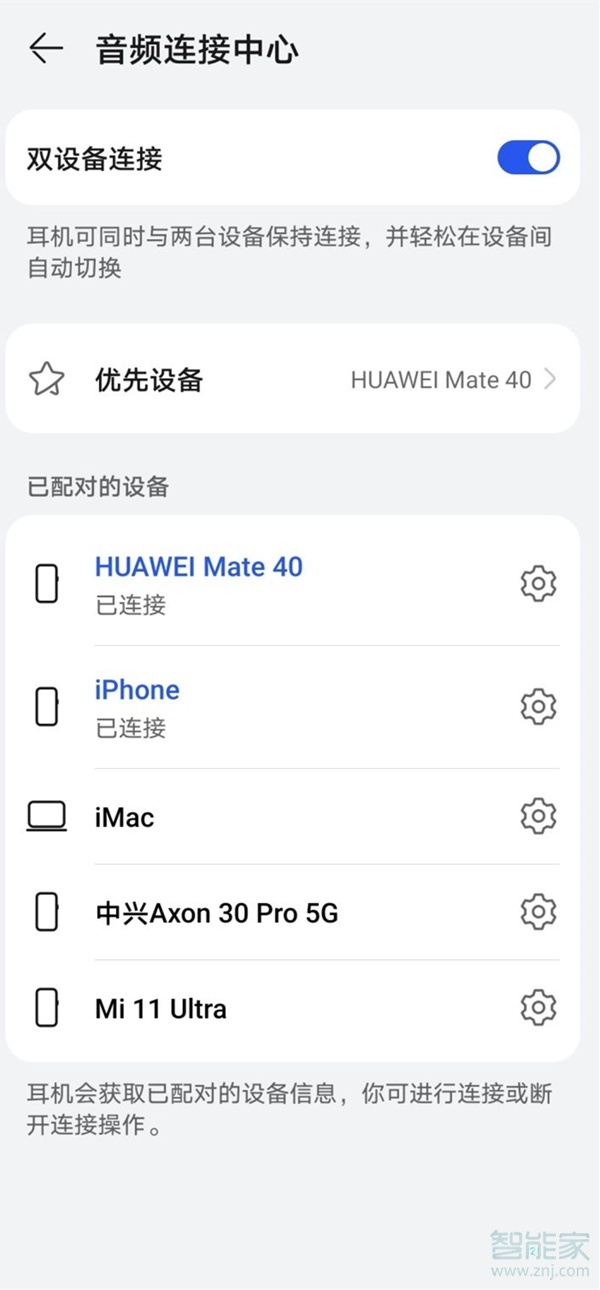Screen dimensions: 600x1290
Task: Select the iPhone device row
Action: pyautogui.click(x=270, y=706)
